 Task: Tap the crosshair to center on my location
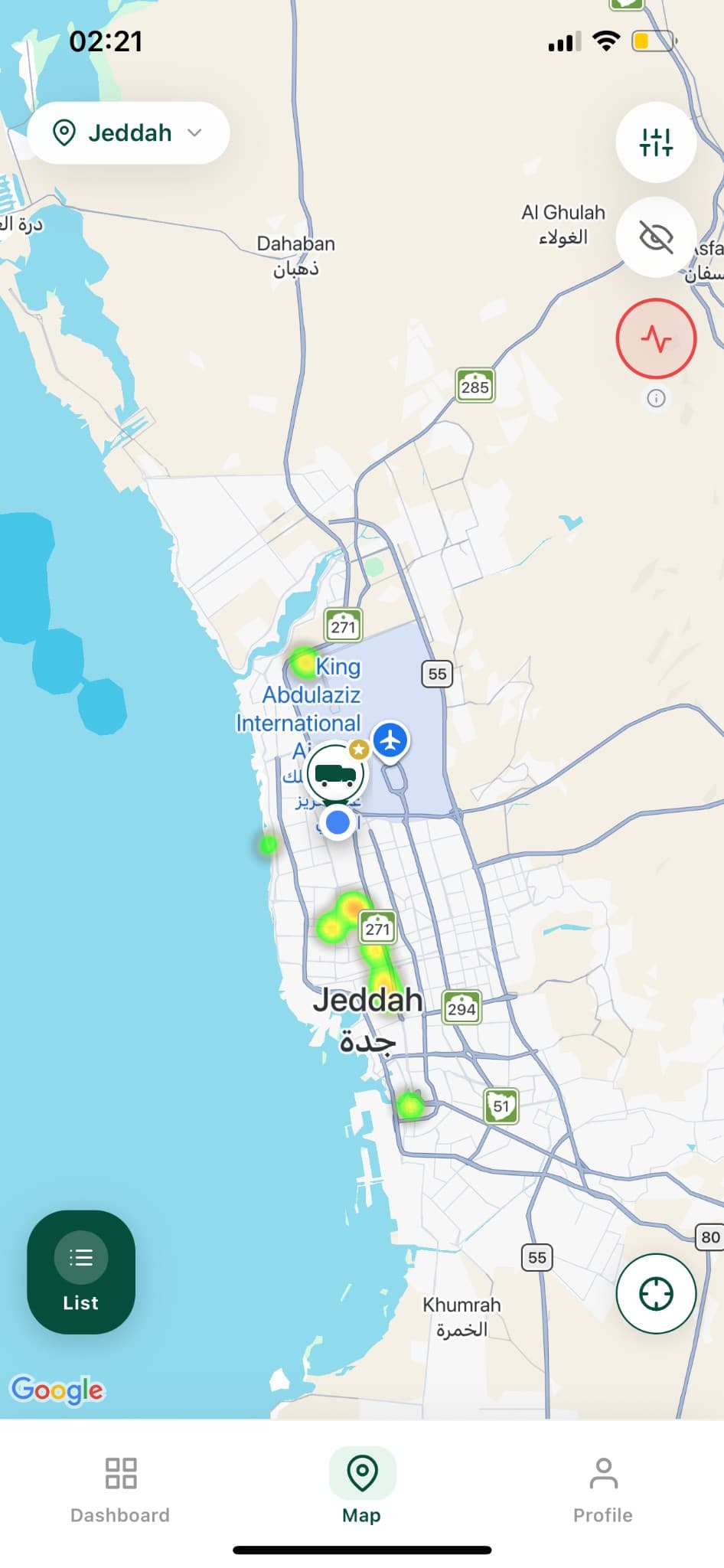[656, 1292]
